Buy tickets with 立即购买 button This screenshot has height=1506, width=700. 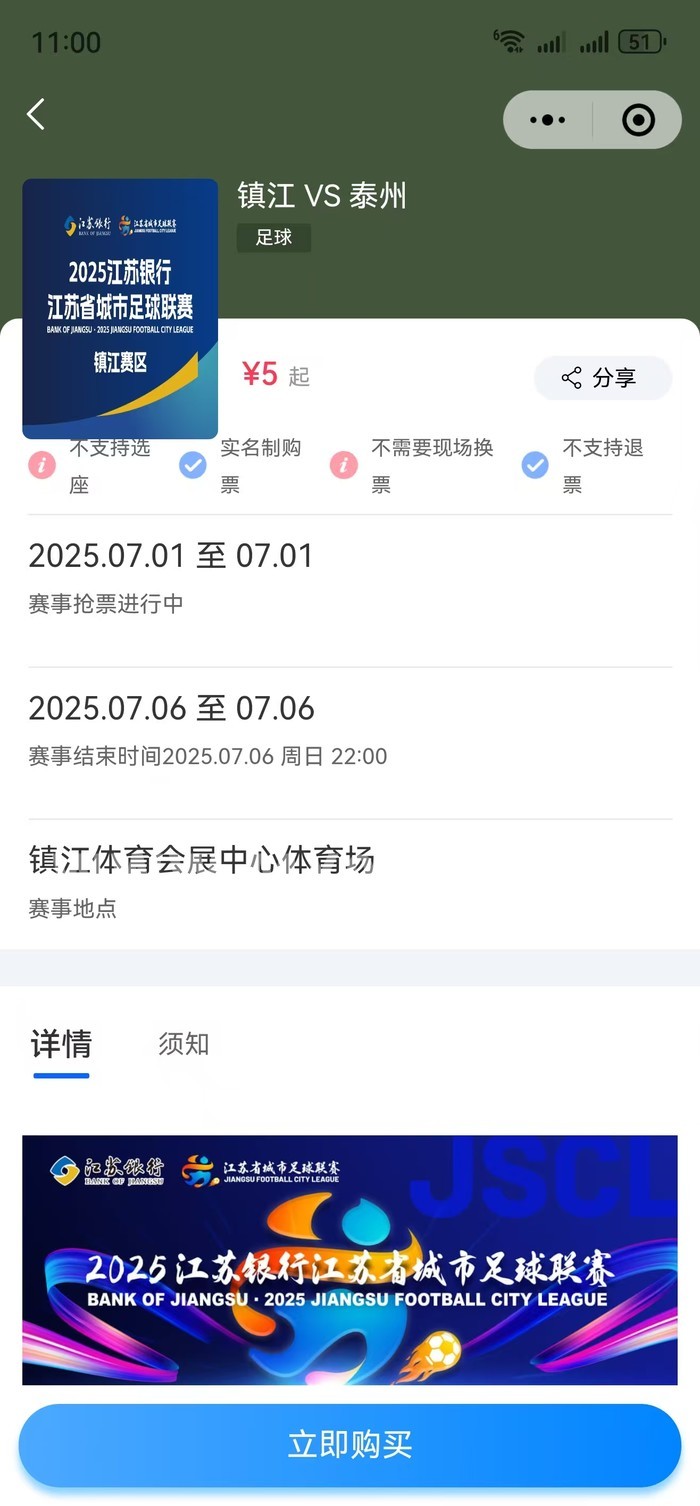(x=350, y=1444)
